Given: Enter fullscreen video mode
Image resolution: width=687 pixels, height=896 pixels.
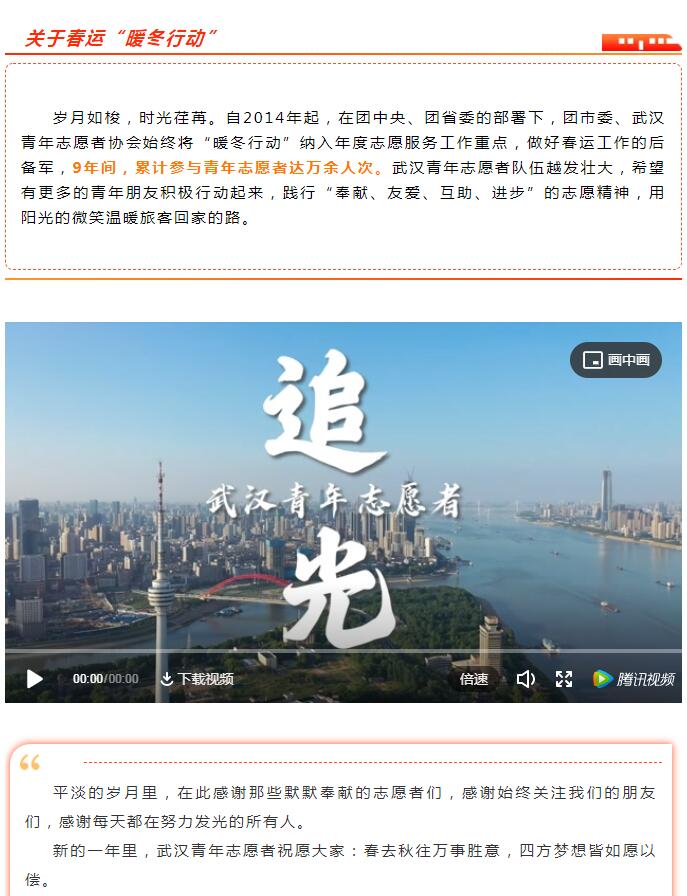Looking at the screenshot, I should [x=564, y=679].
